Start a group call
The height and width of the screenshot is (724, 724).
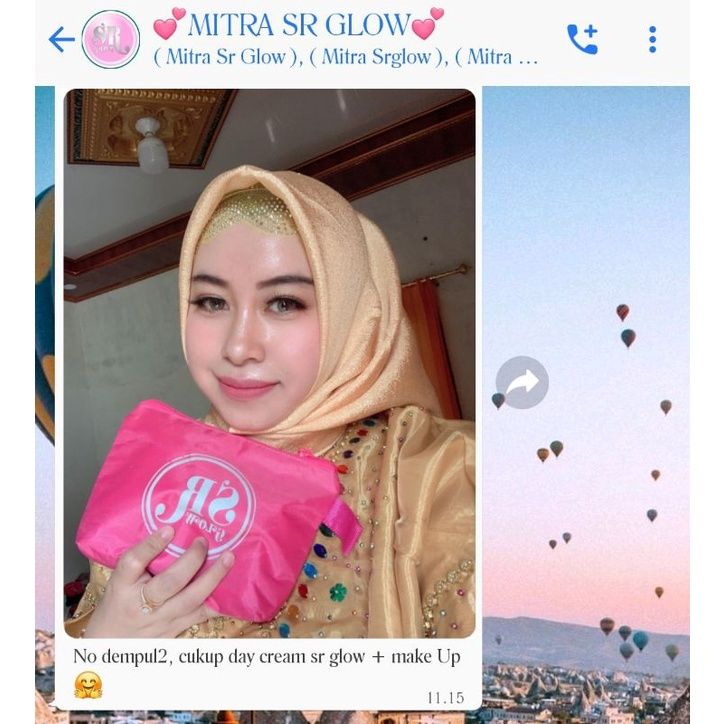click(x=582, y=39)
